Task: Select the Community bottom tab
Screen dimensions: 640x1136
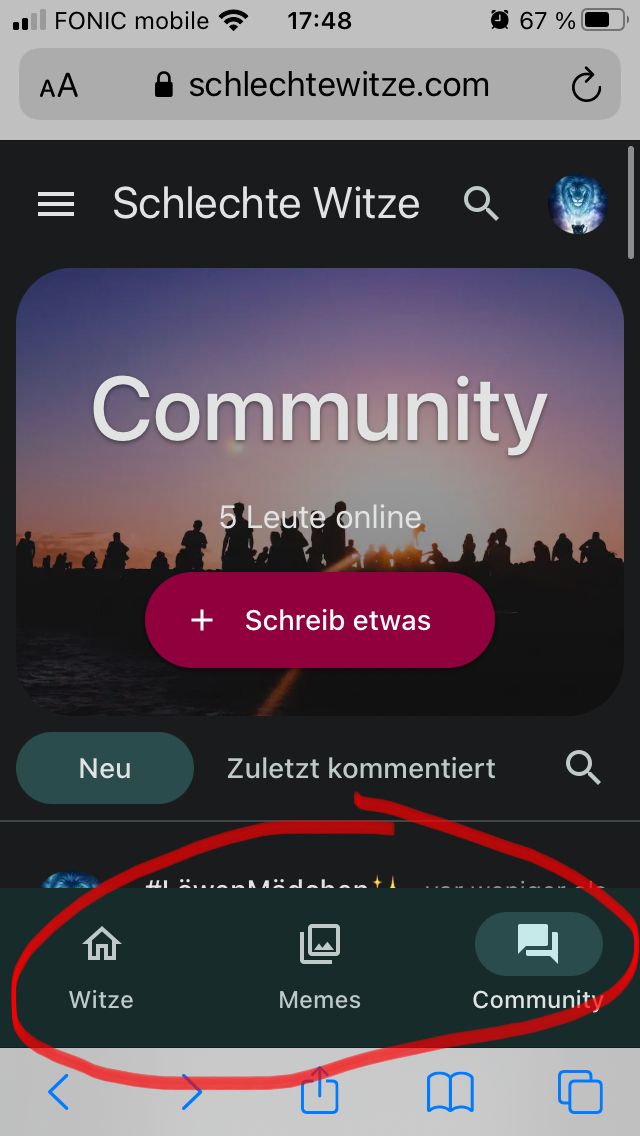Action: coord(538,966)
